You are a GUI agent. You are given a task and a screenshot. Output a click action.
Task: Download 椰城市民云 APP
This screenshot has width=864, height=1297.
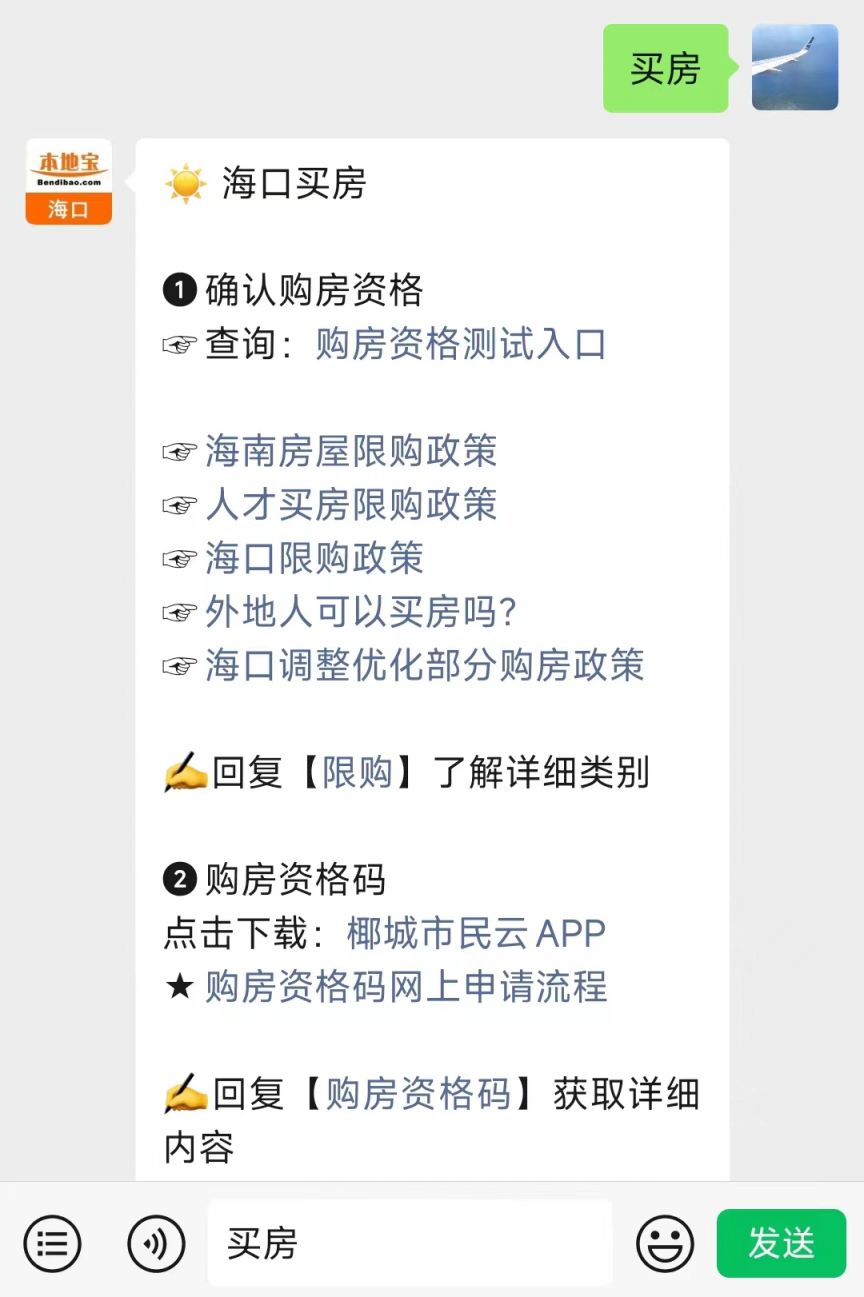[x=476, y=933]
